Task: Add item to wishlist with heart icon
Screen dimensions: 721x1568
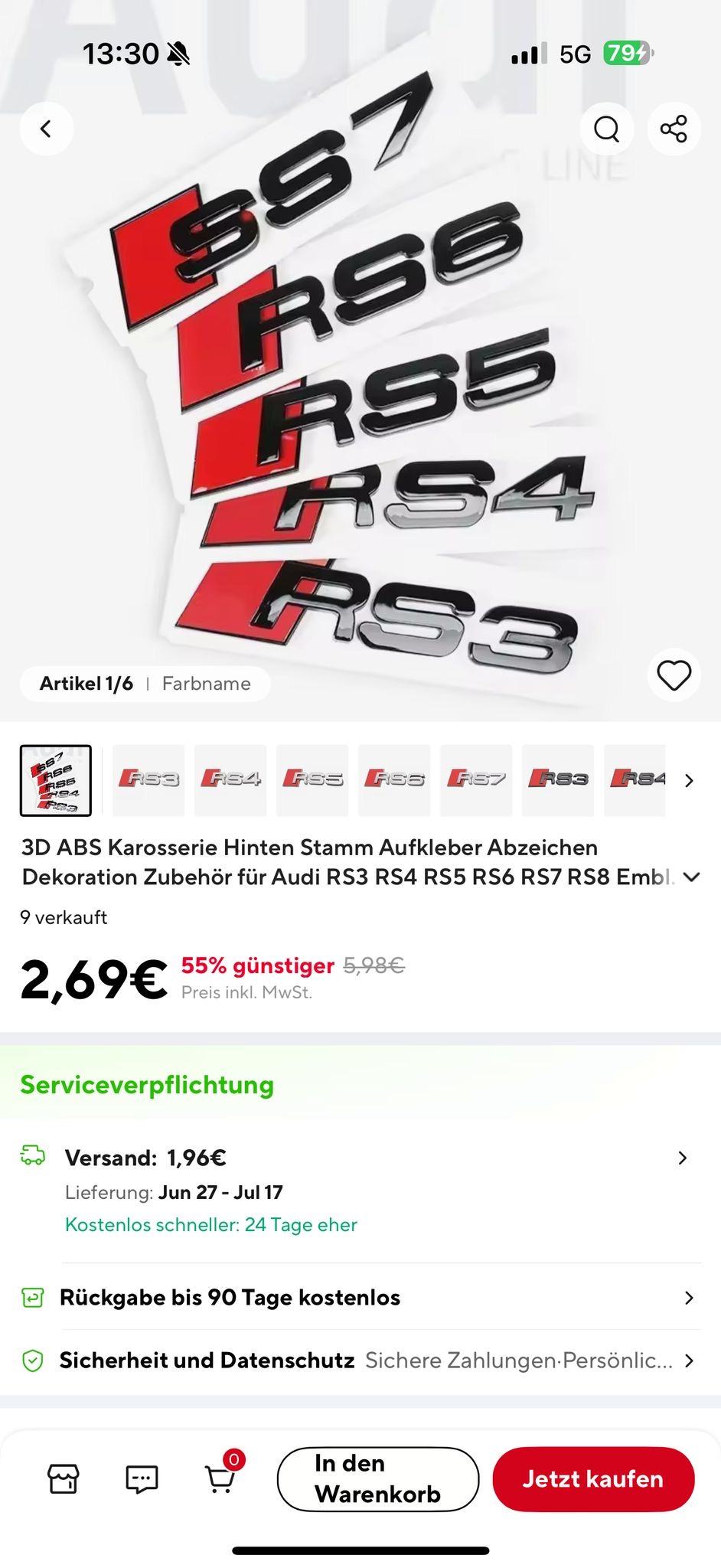Action: click(x=674, y=675)
